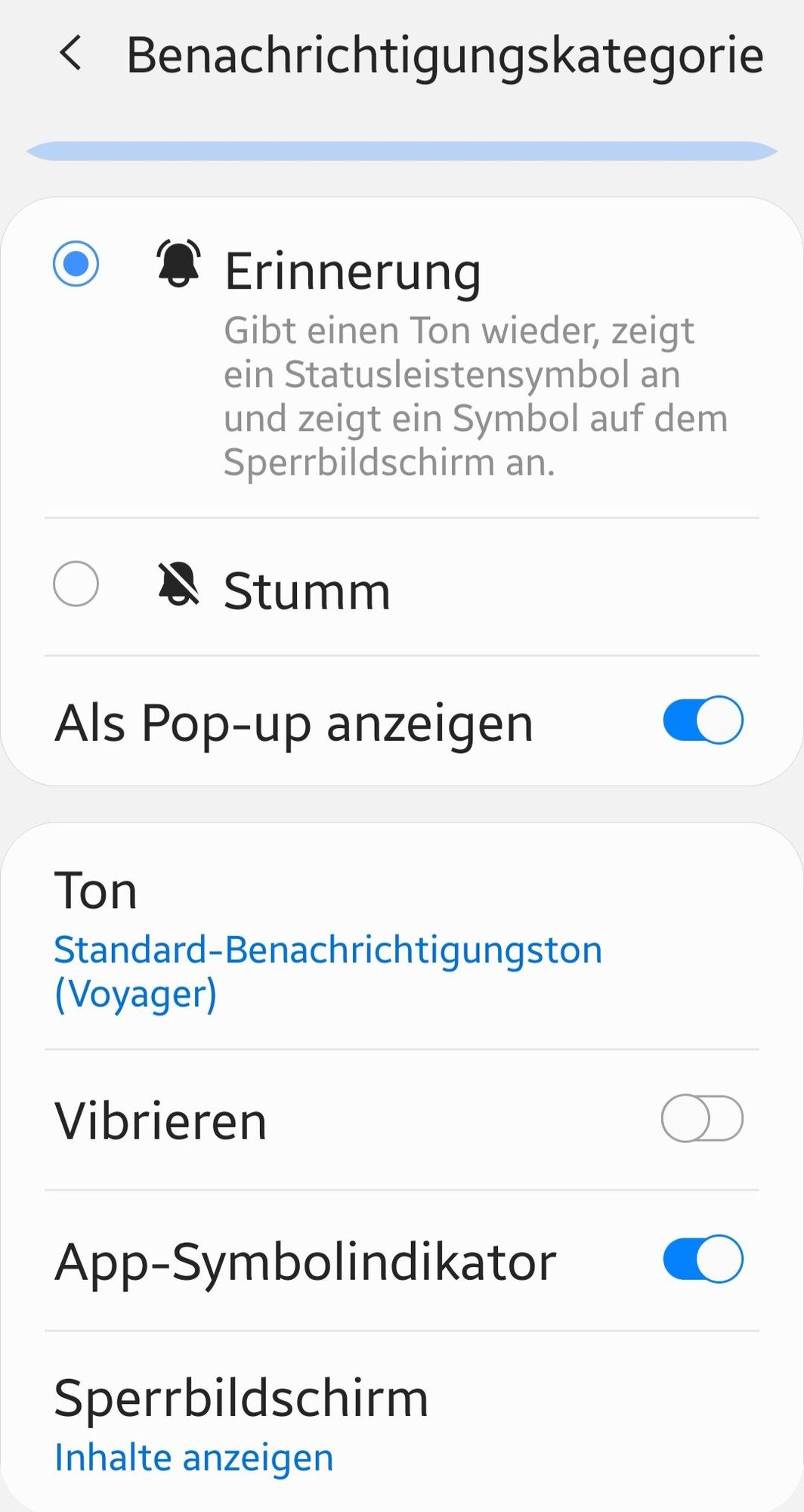Enable the Vibrieren switch

702,1118
